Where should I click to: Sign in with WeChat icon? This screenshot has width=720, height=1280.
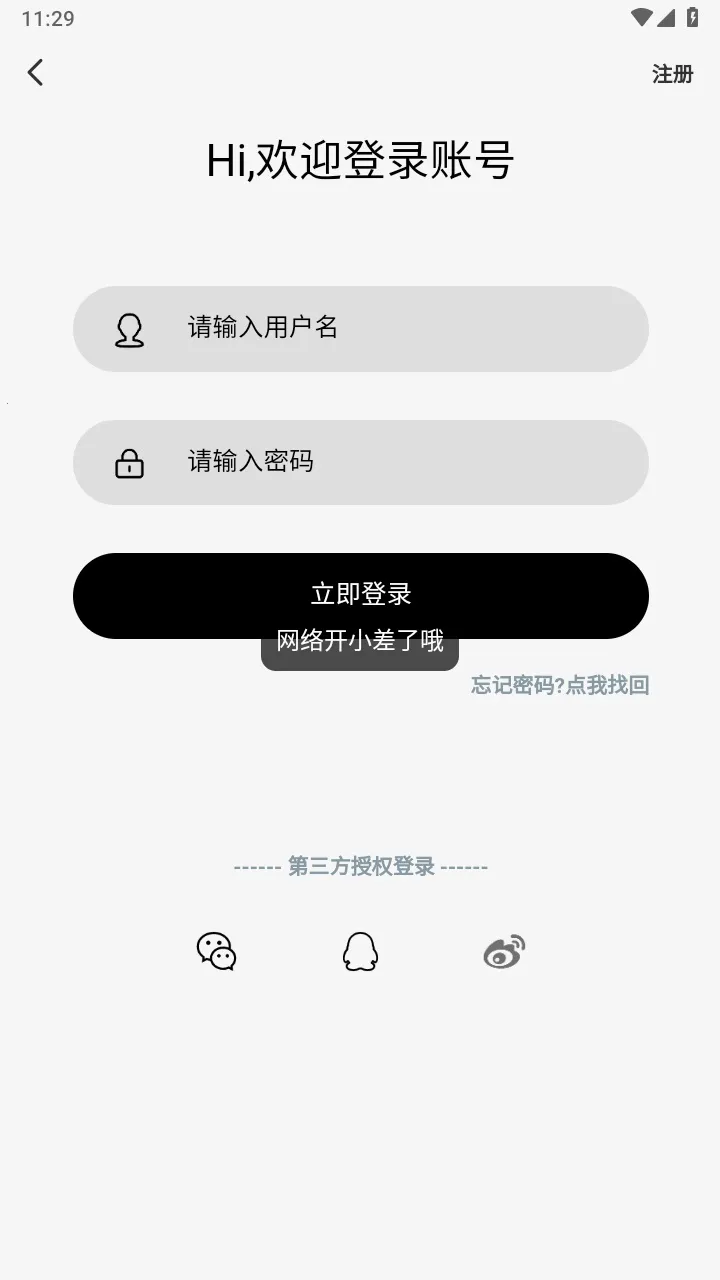point(216,952)
